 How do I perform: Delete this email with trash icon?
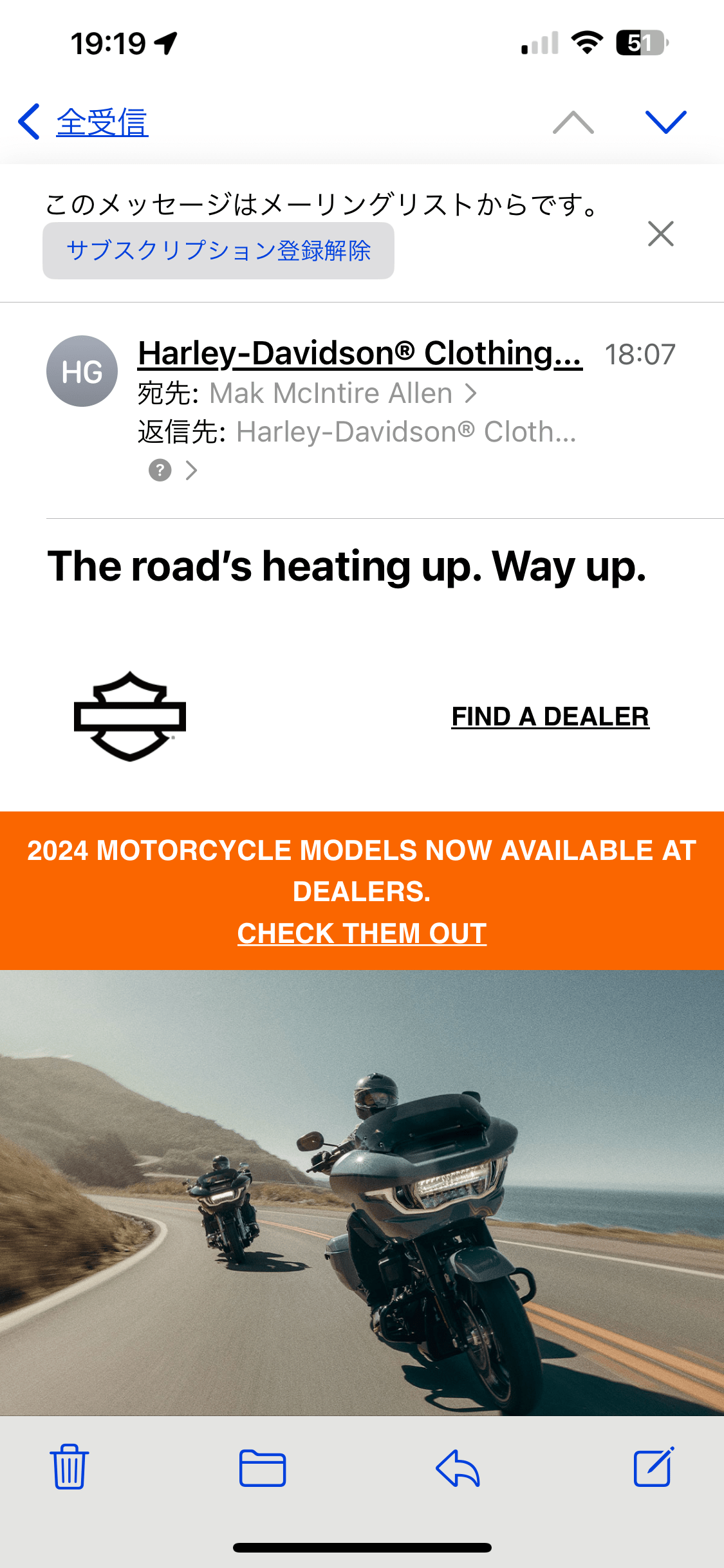pyautogui.click(x=70, y=1467)
